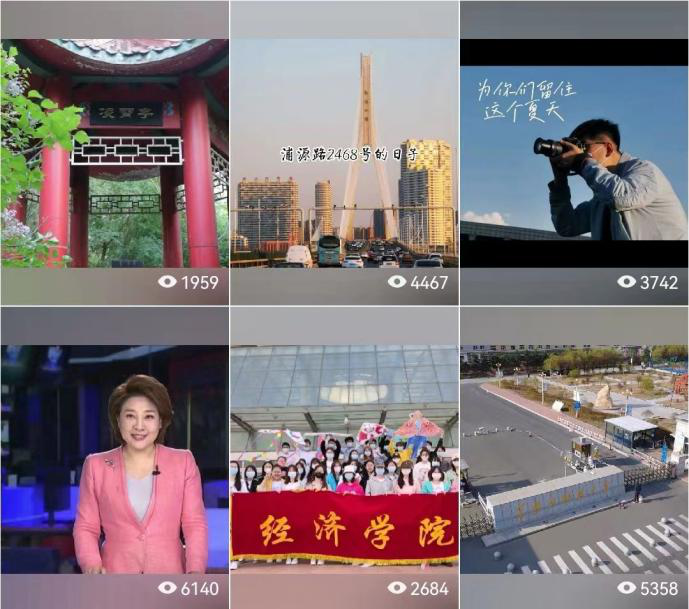
Task: Play the 浦源路2468号的日子 bridge video
Action: pos(344,153)
